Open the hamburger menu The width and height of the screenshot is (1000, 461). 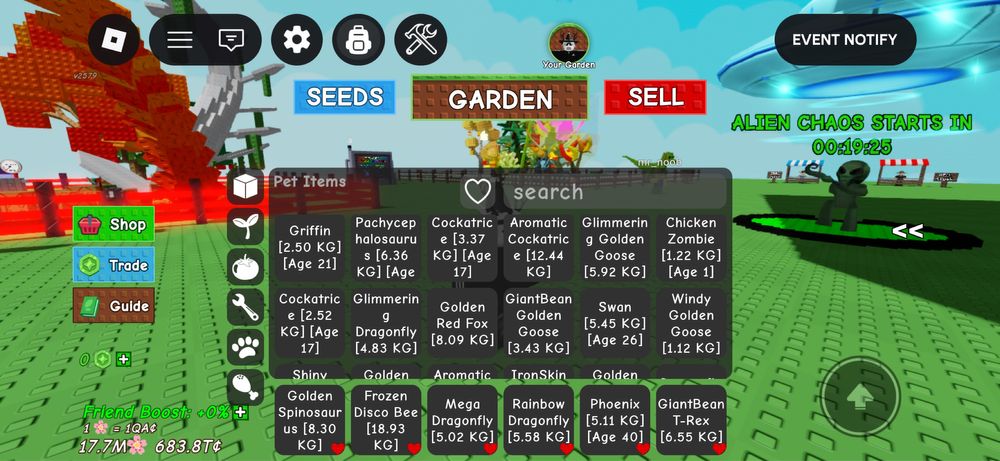pyautogui.click(x=180, y=40)
